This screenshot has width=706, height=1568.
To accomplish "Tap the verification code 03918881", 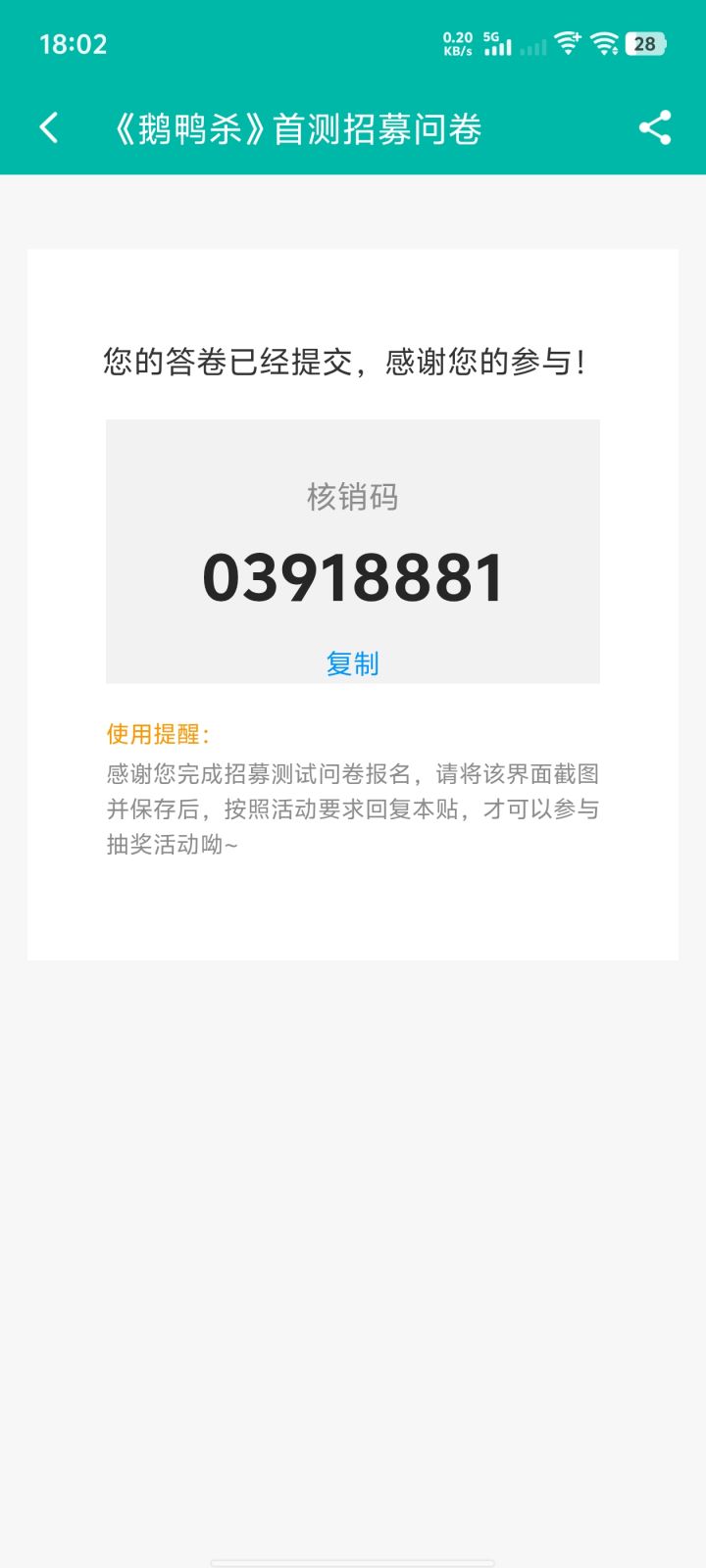I will pos(353,579).
